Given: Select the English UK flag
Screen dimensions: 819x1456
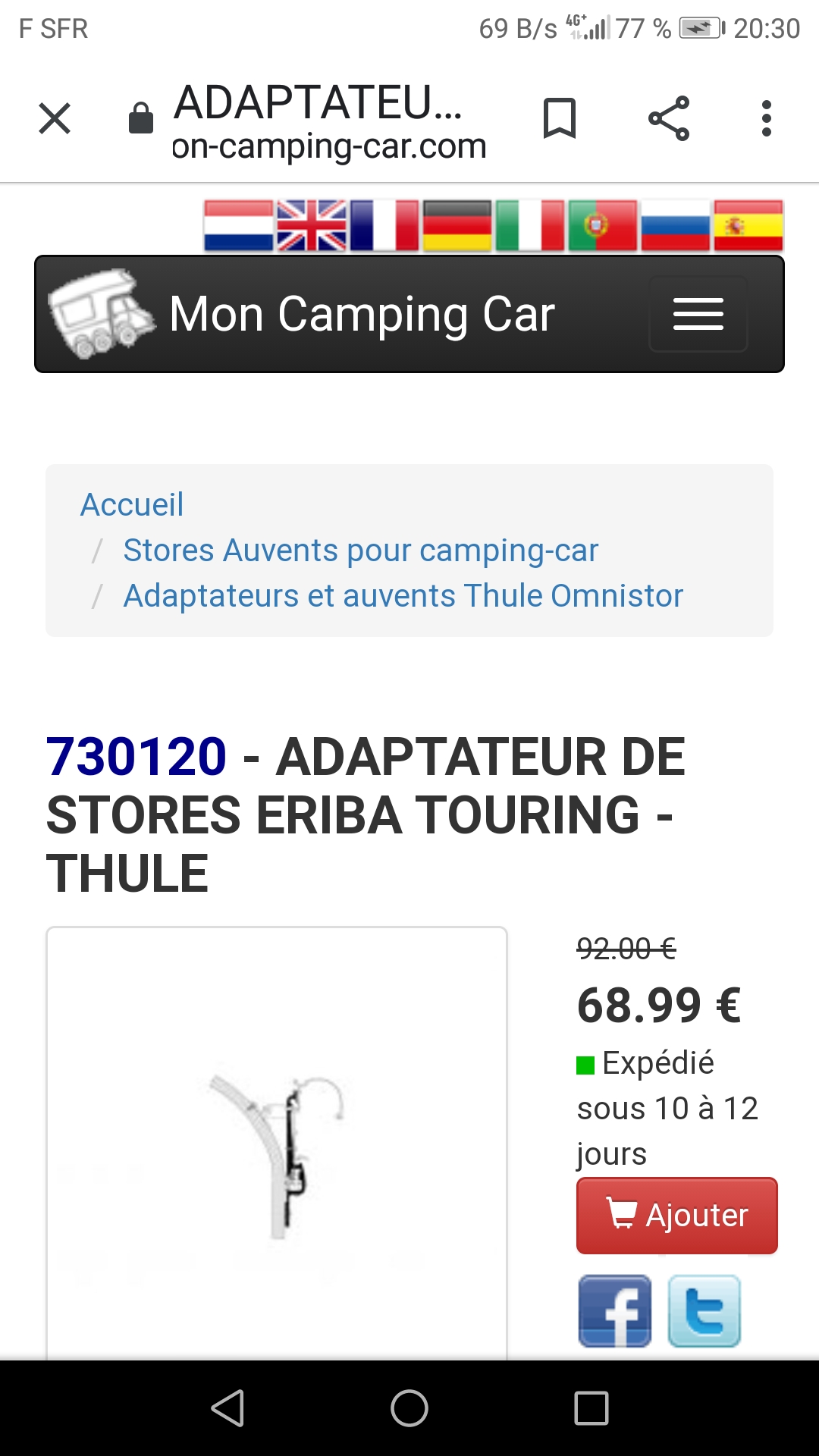Looking at the screenshot, I should [312, 226].
